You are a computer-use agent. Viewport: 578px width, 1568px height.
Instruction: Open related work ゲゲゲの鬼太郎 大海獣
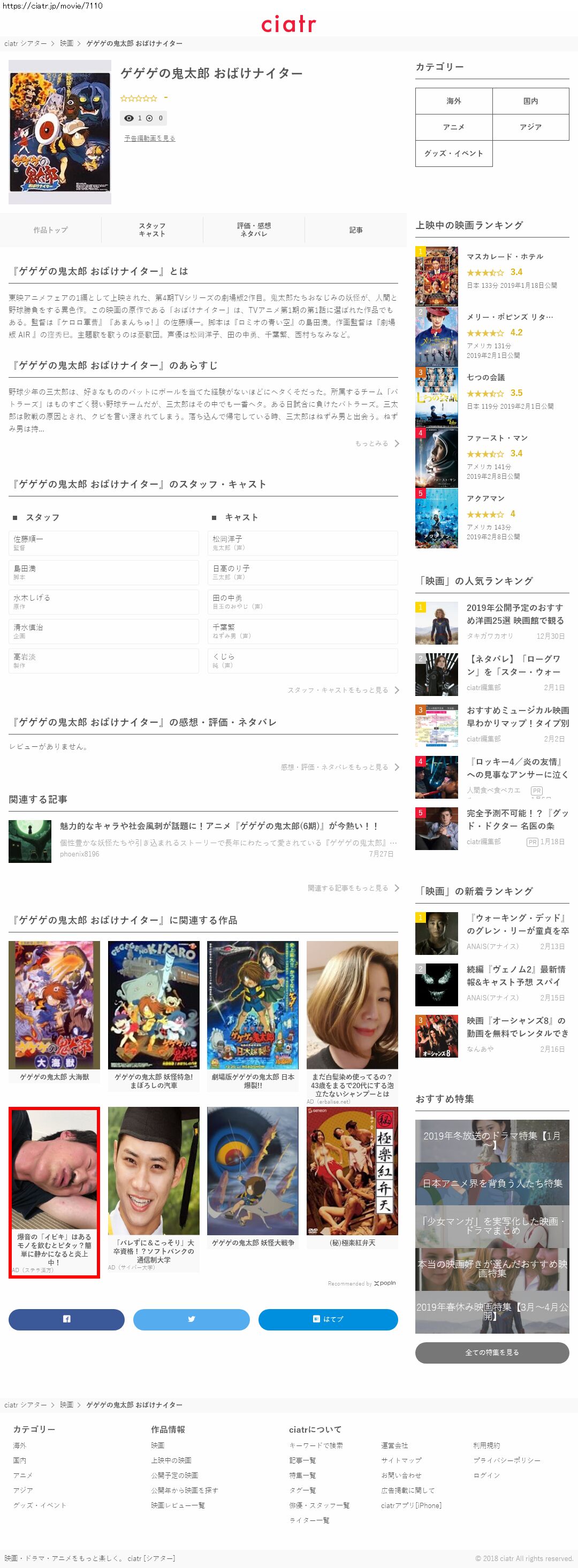(x=54, y=1011)
